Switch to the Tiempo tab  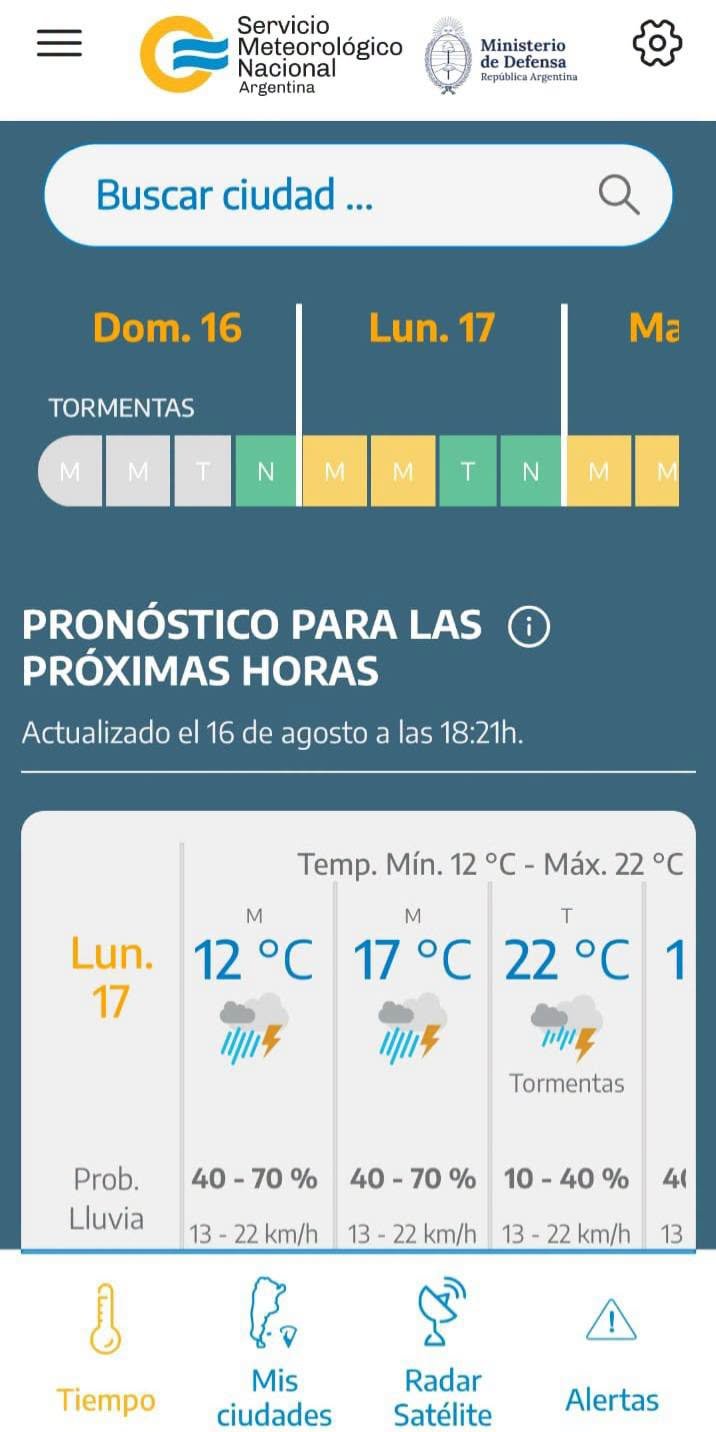click(106, 1347)
